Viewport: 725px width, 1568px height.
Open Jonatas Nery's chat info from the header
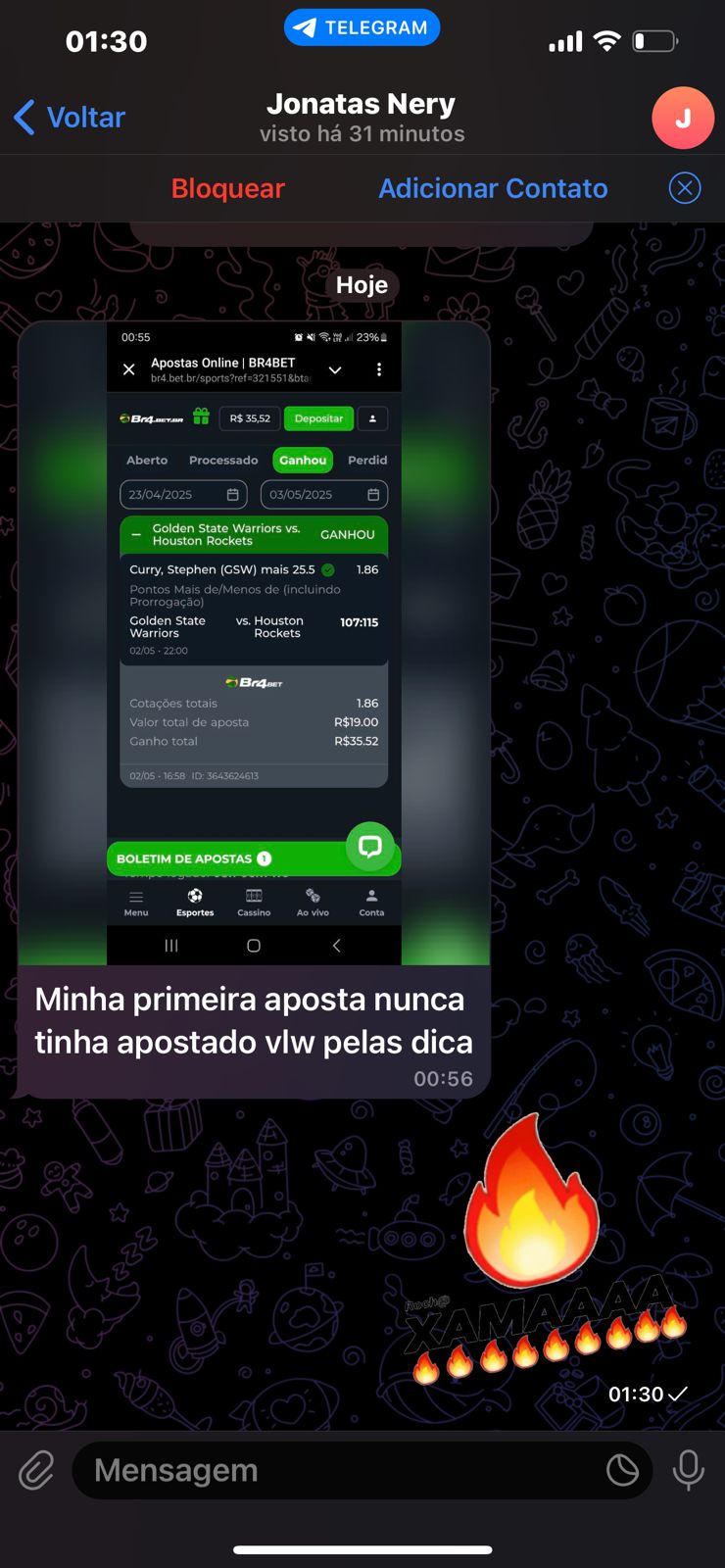(362, 118)
